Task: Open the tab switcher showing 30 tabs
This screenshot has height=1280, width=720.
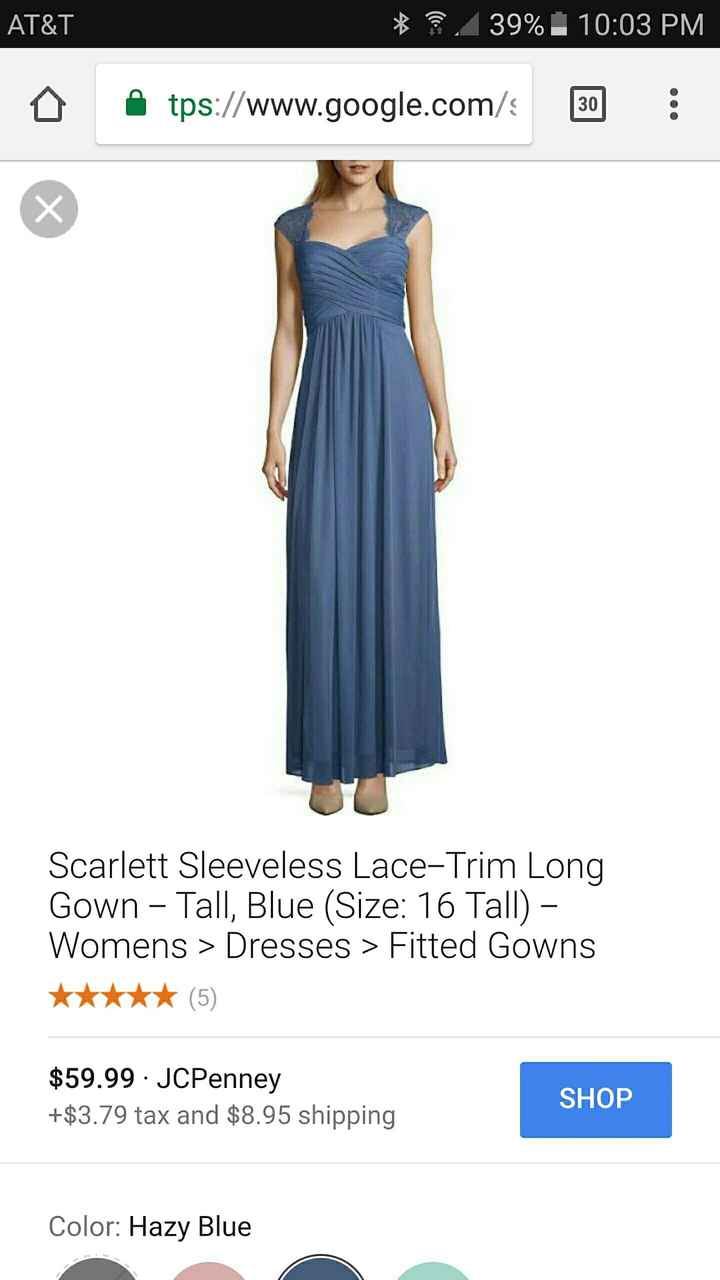Action: pyautogui.click(x=587, y=104)
